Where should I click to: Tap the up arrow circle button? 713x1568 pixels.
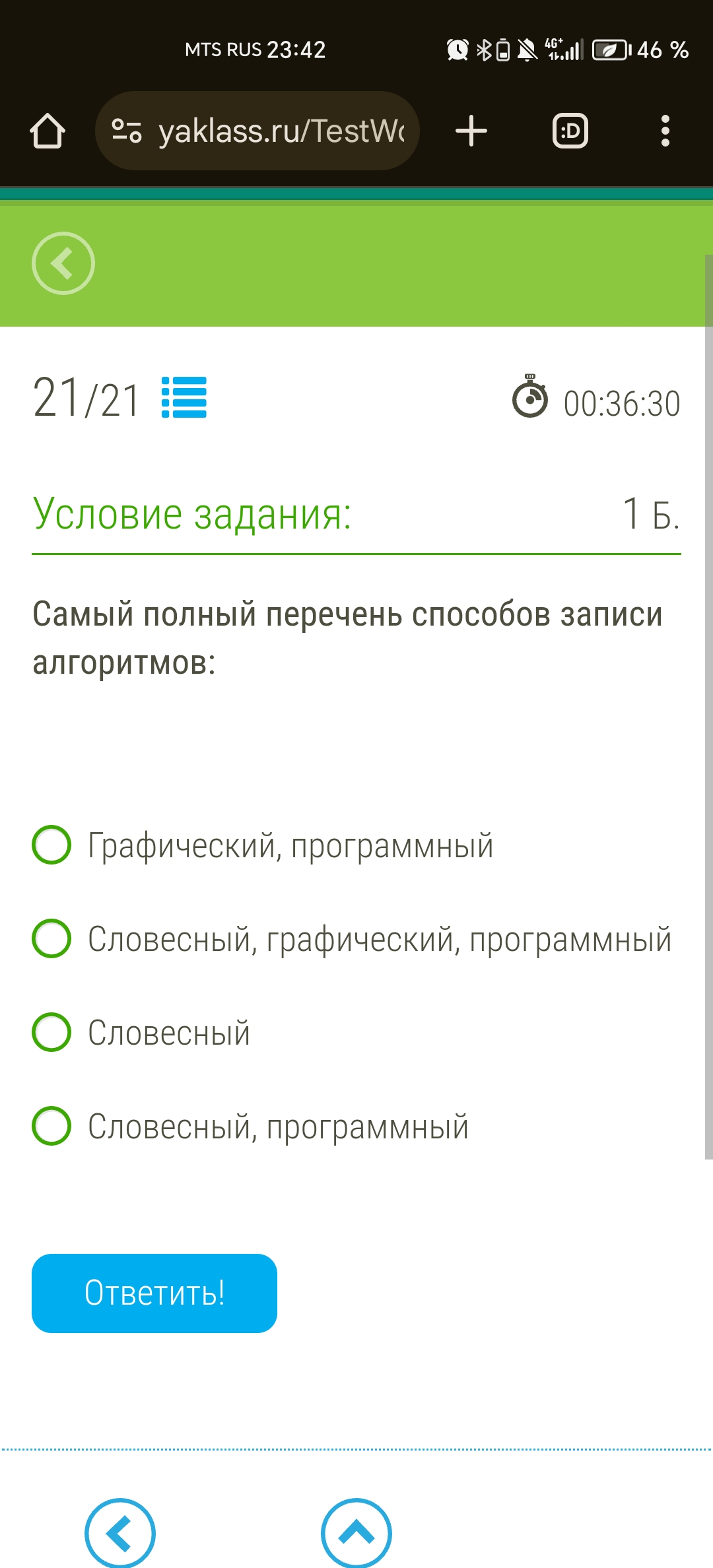point(356,1532)
